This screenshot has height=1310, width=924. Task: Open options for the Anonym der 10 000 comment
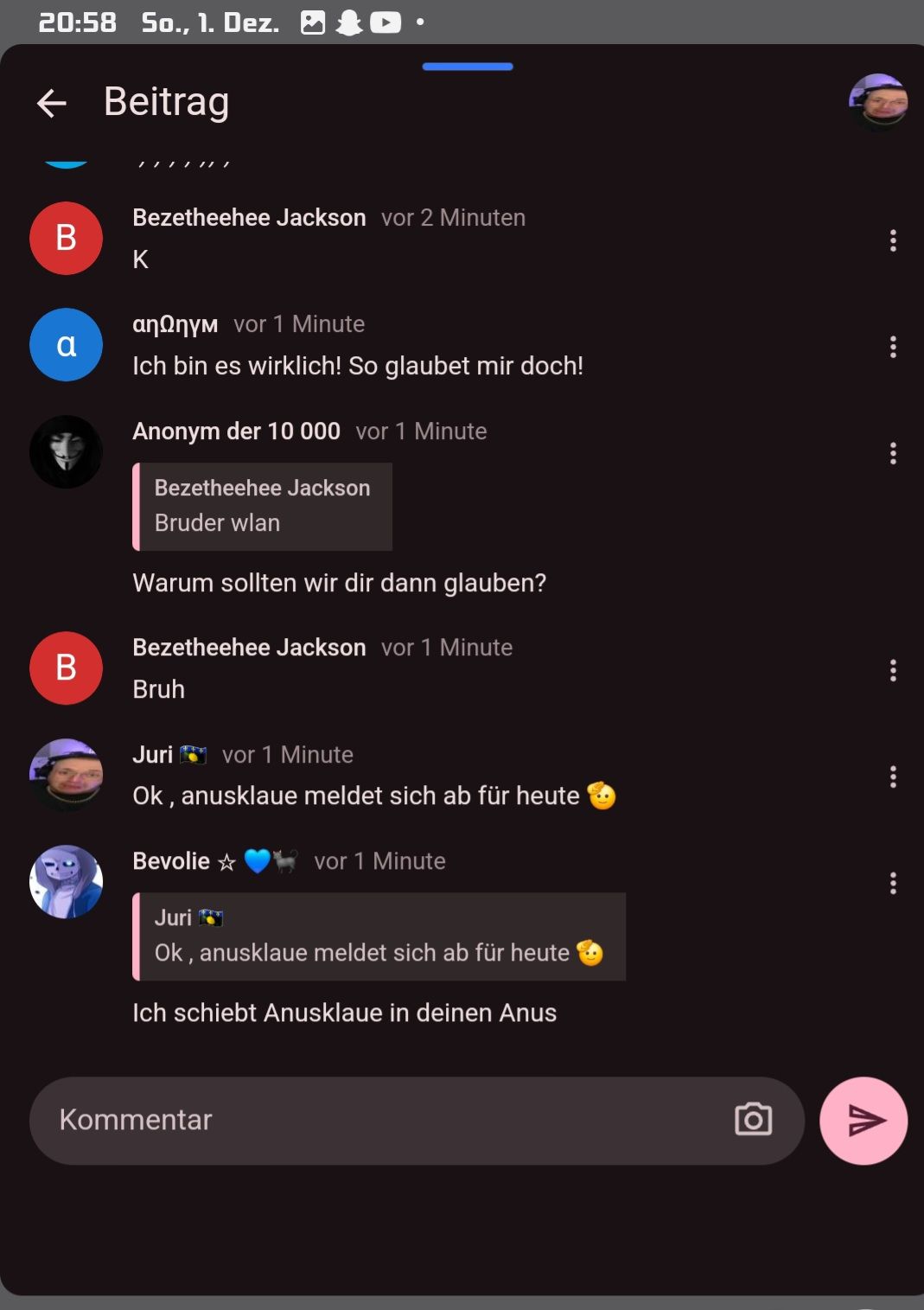[x=893, y=453]
